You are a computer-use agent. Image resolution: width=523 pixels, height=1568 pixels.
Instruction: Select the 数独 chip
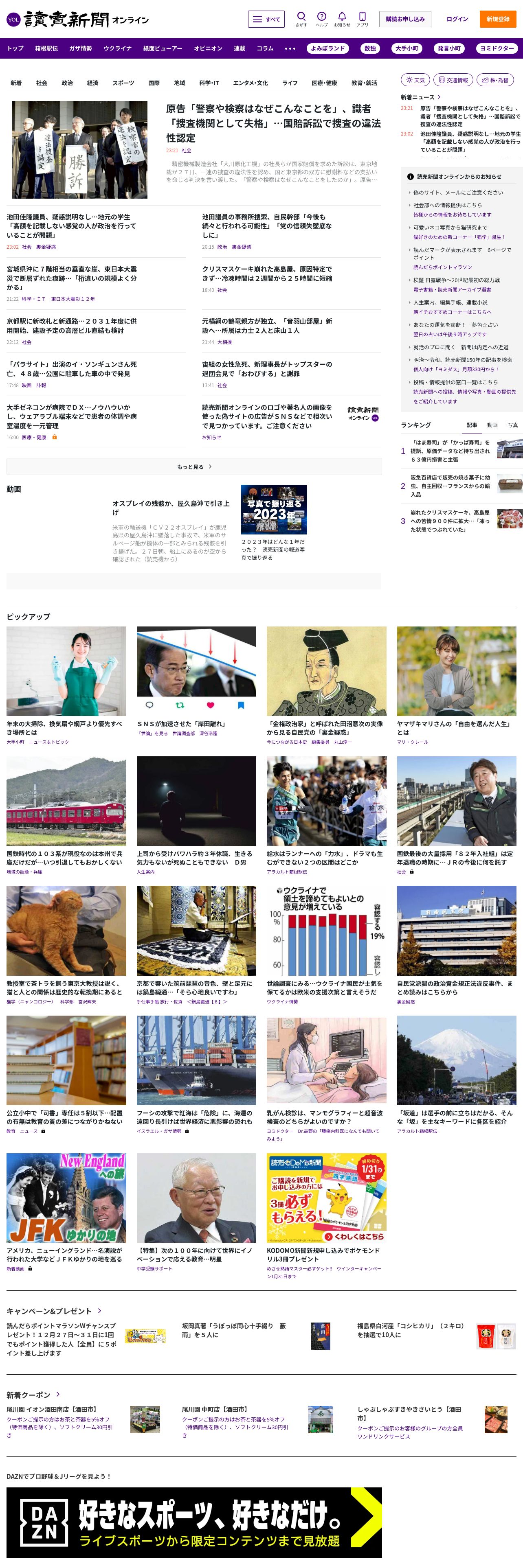point(369,49)
